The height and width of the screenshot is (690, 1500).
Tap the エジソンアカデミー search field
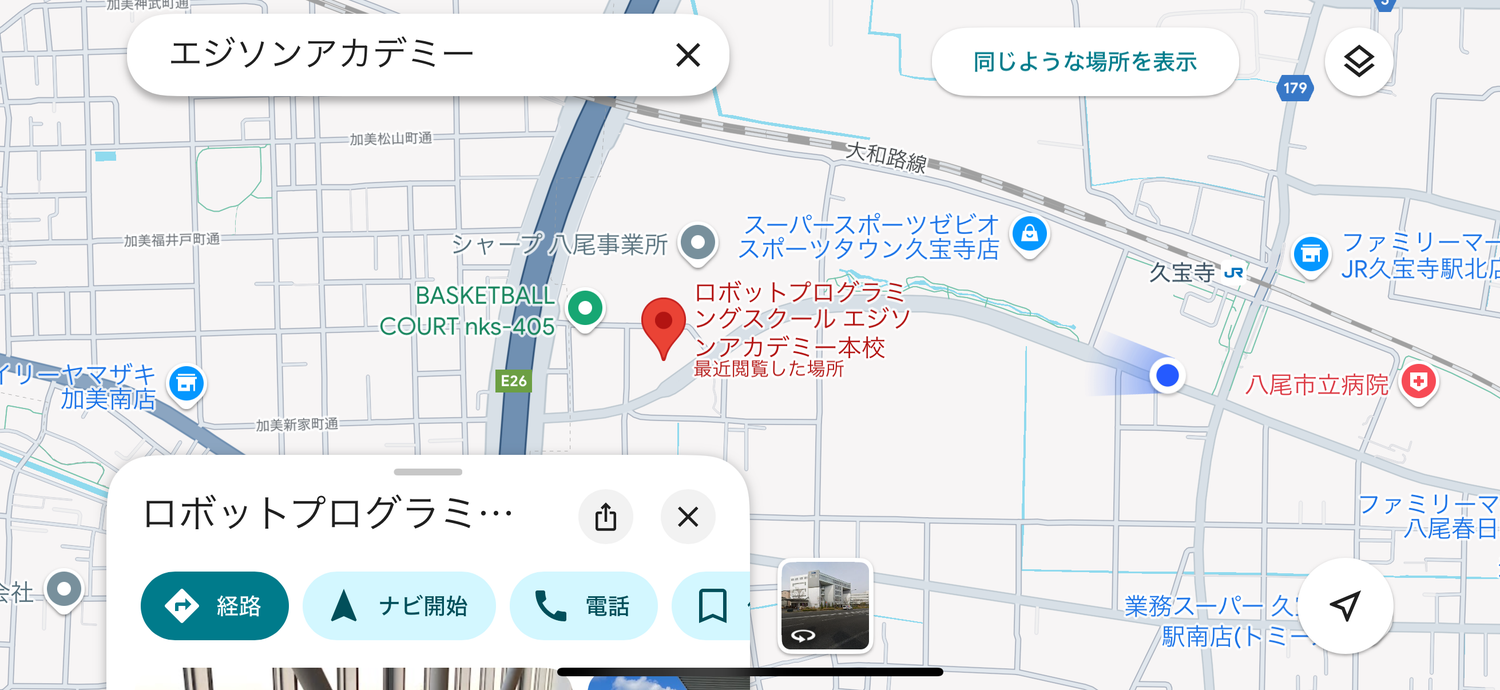[x=400, y=55]
